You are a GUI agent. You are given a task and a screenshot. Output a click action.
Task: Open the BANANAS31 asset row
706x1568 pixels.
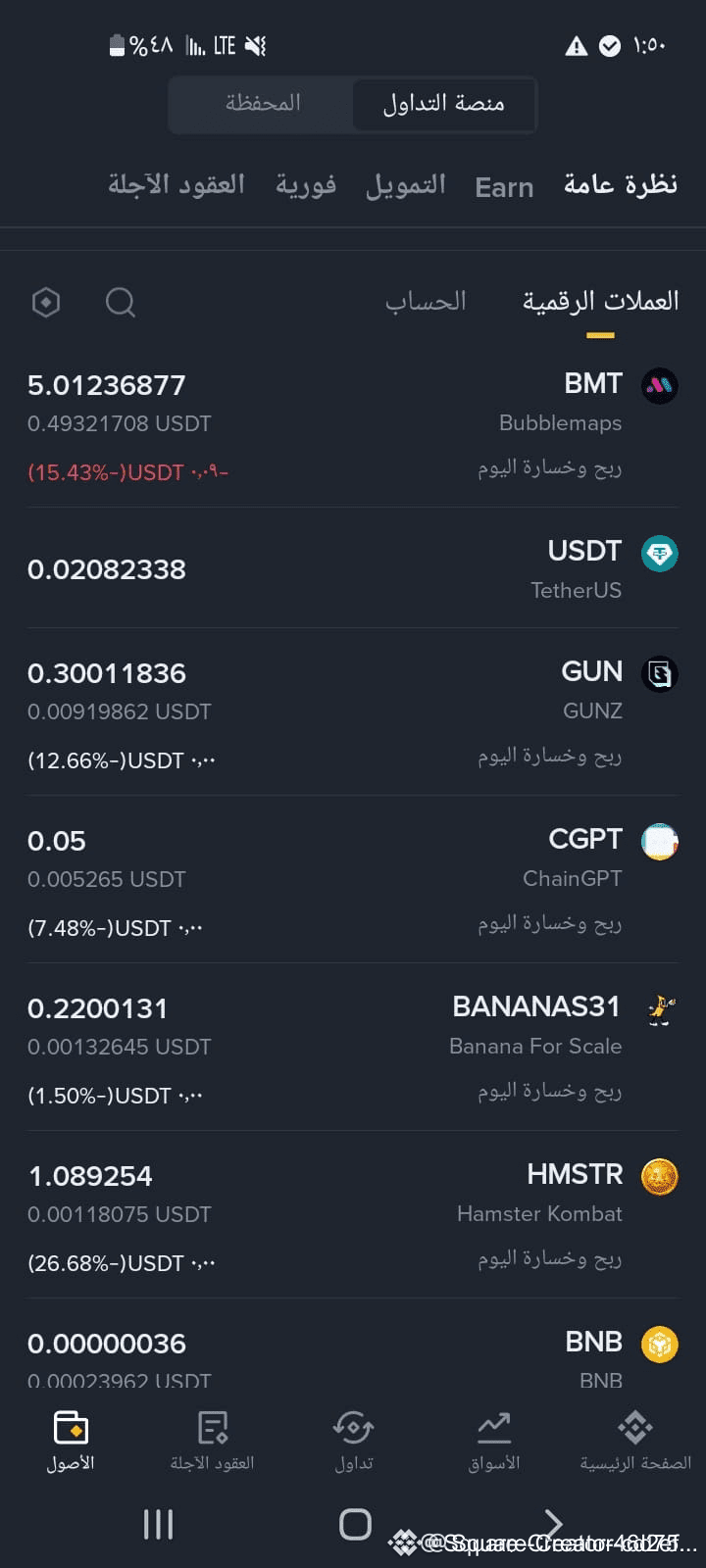pyautogui.click(x=353, y=1049)
